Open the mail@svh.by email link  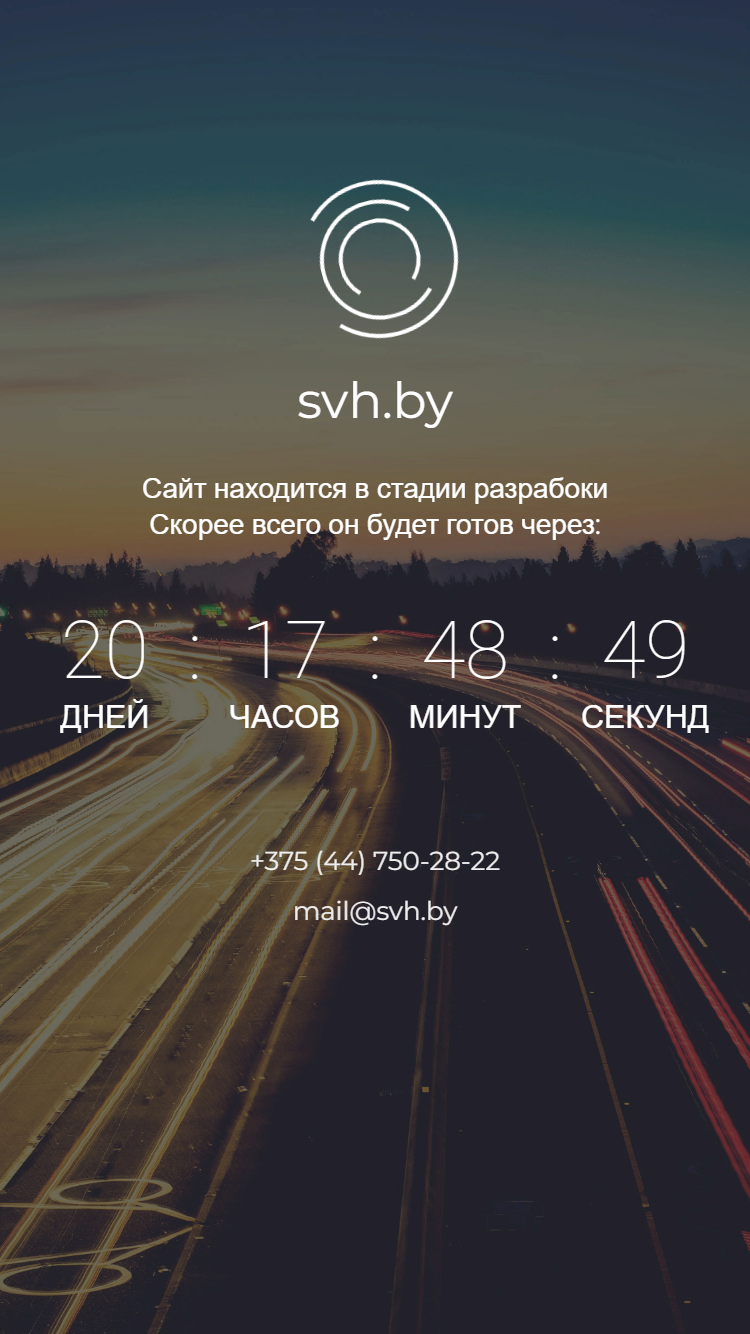pyautogui.click(x=375, y=912)
